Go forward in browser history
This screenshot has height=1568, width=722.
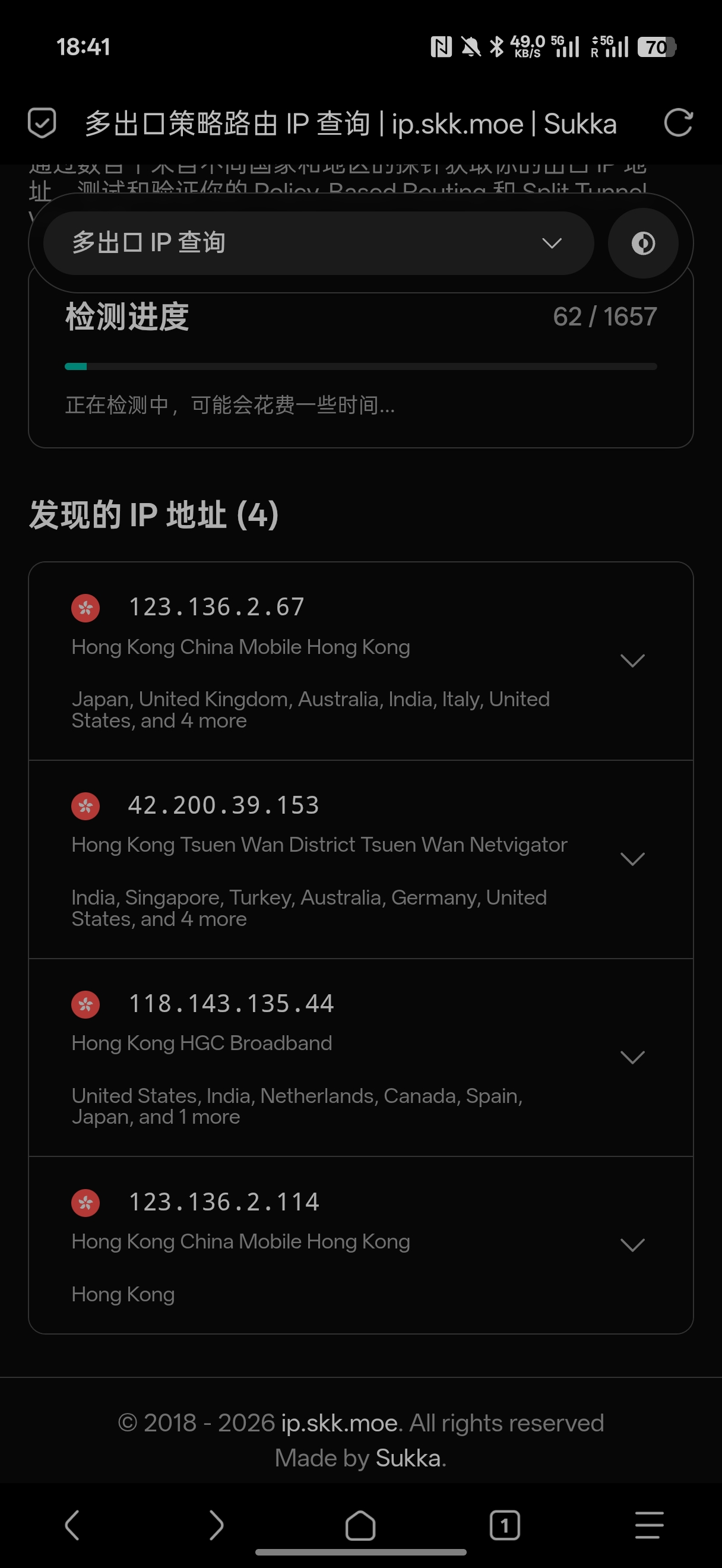pos(216,1525)
